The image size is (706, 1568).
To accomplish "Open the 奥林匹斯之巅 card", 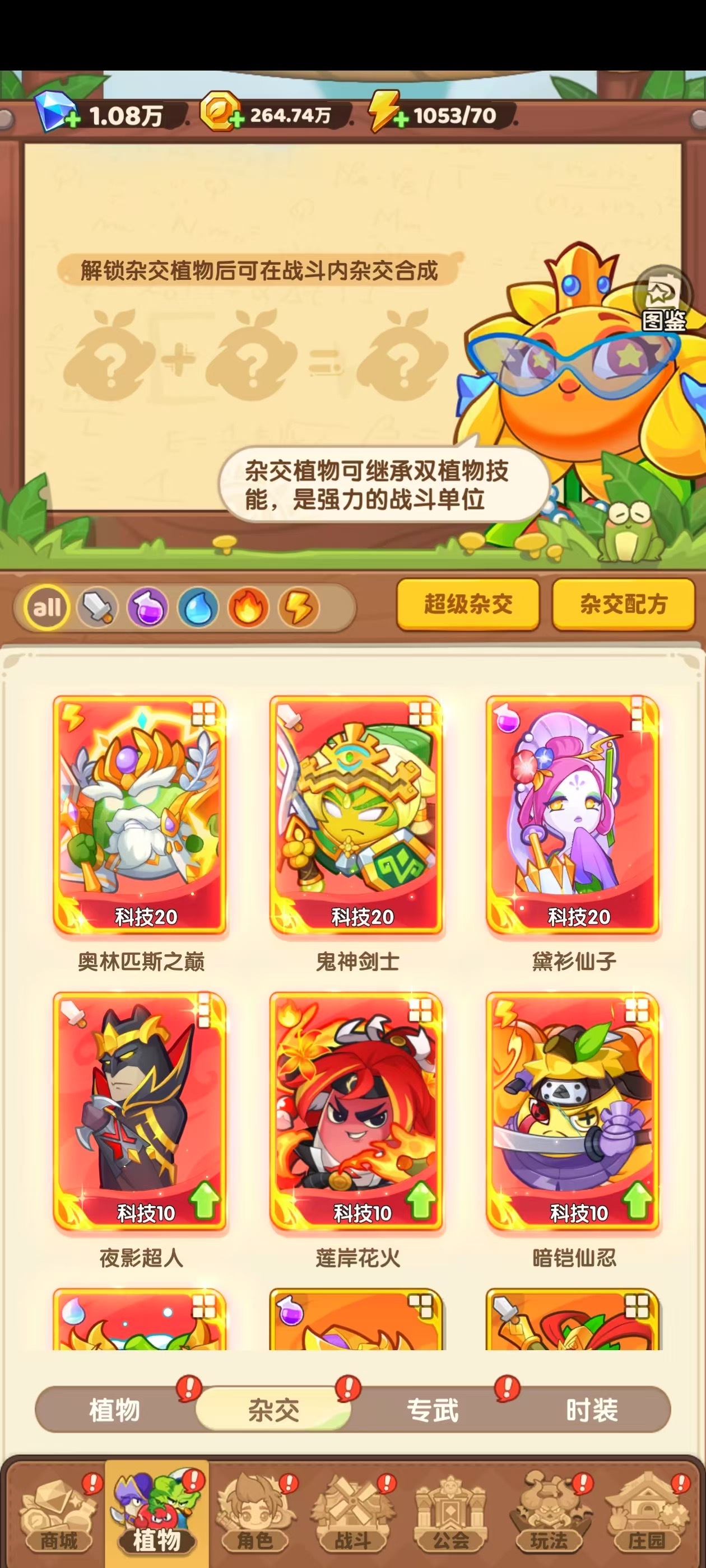I will point(140,816).
